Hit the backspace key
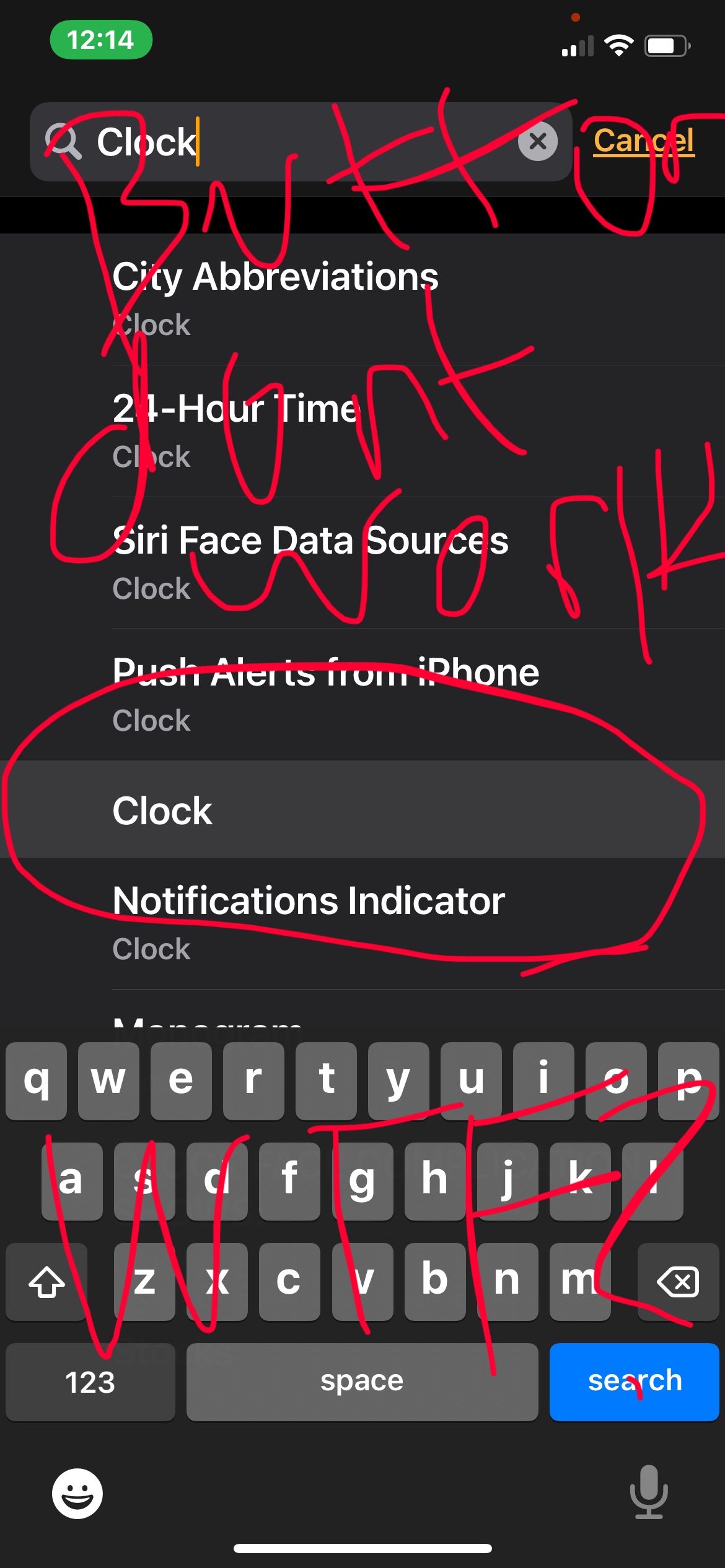Image resolution: width=725 pixels, height=1568 pixels. [x=678, y=1281]
